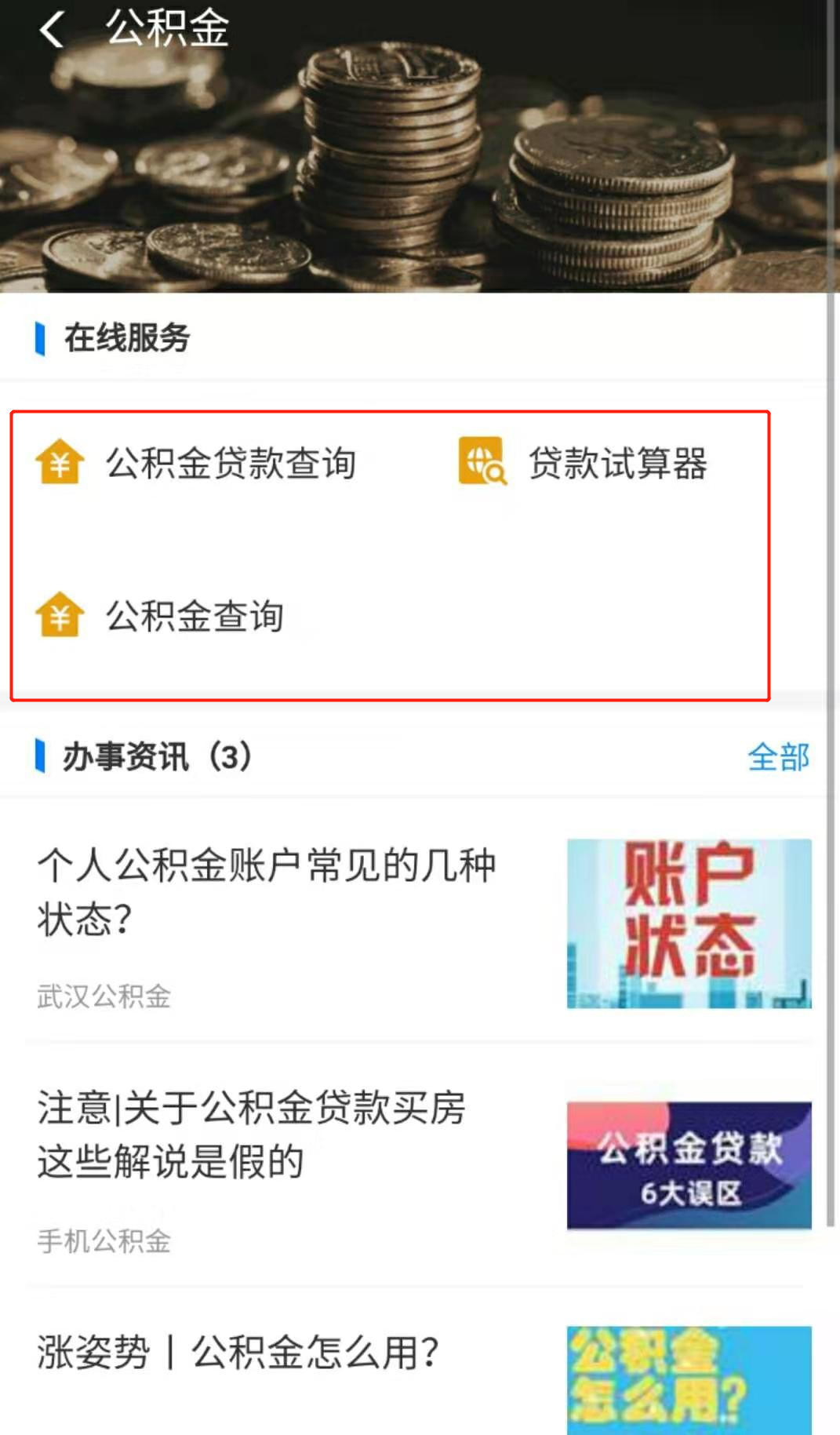The image size is (840, 1435).
Task: Read article 涨姿势｜公积金怎么用
Action: coord(237,1353)
